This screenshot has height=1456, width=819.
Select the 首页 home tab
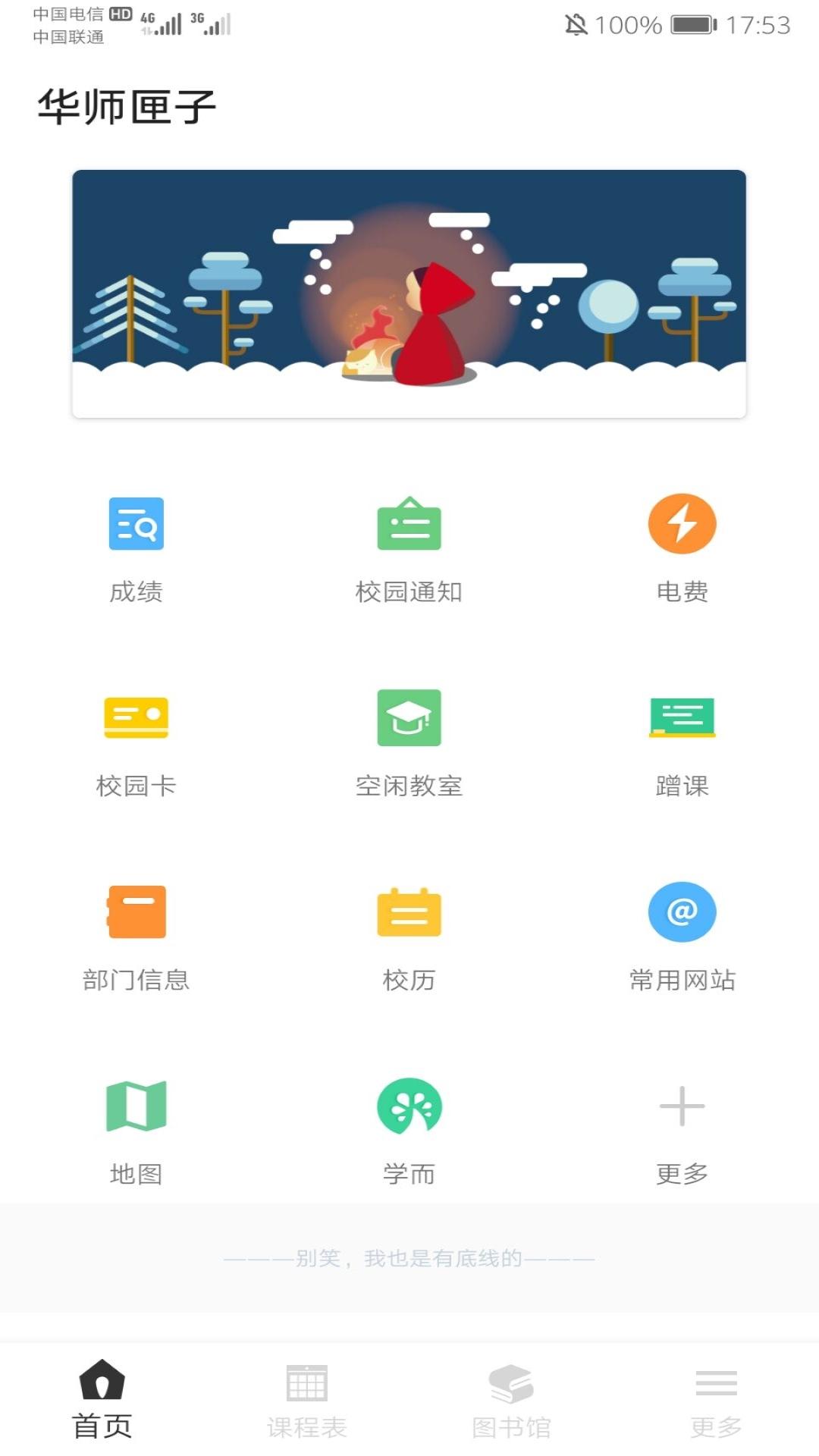click(102, 1403)
